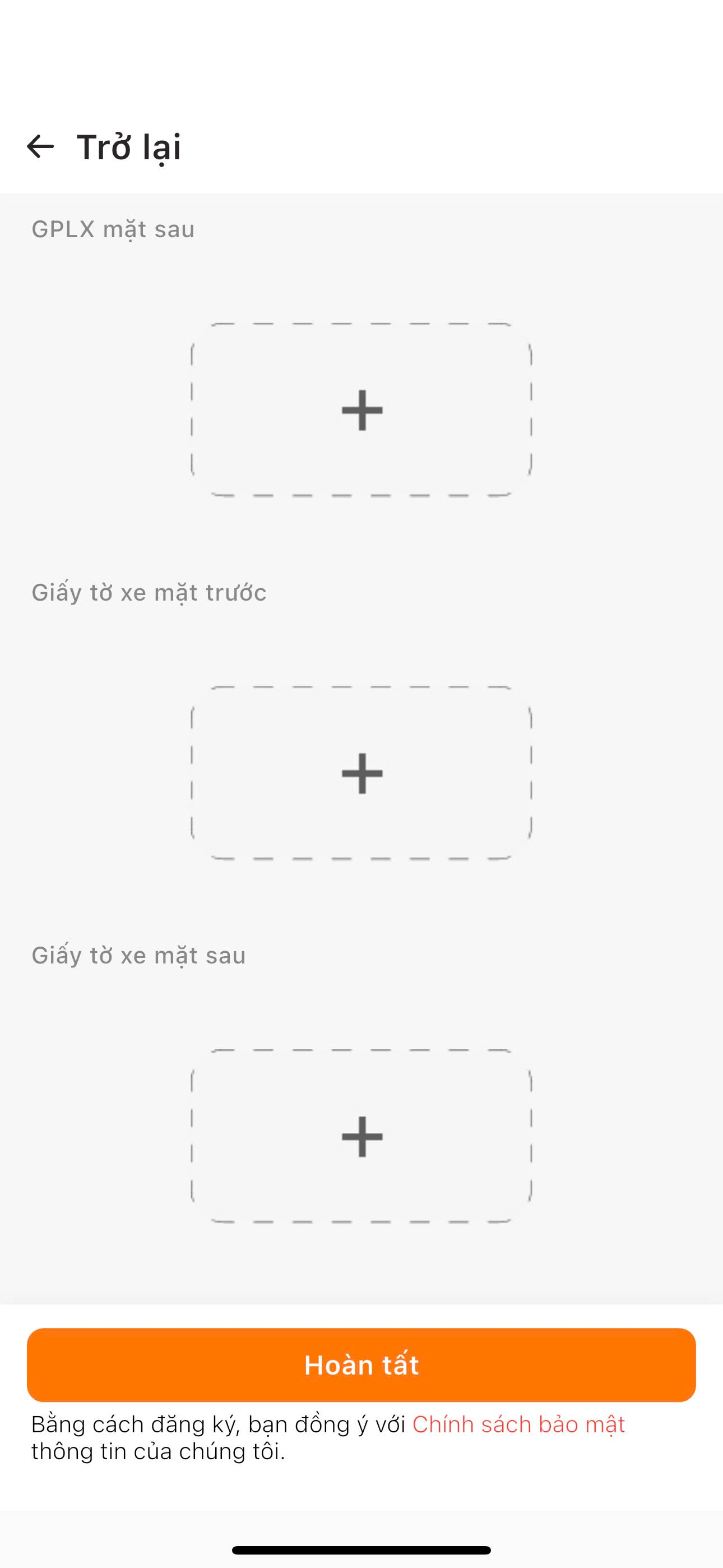This screenshot has height=1568, width=723.
Task: Add photo for GPLX mặt sau
Action: coord(361,409)
